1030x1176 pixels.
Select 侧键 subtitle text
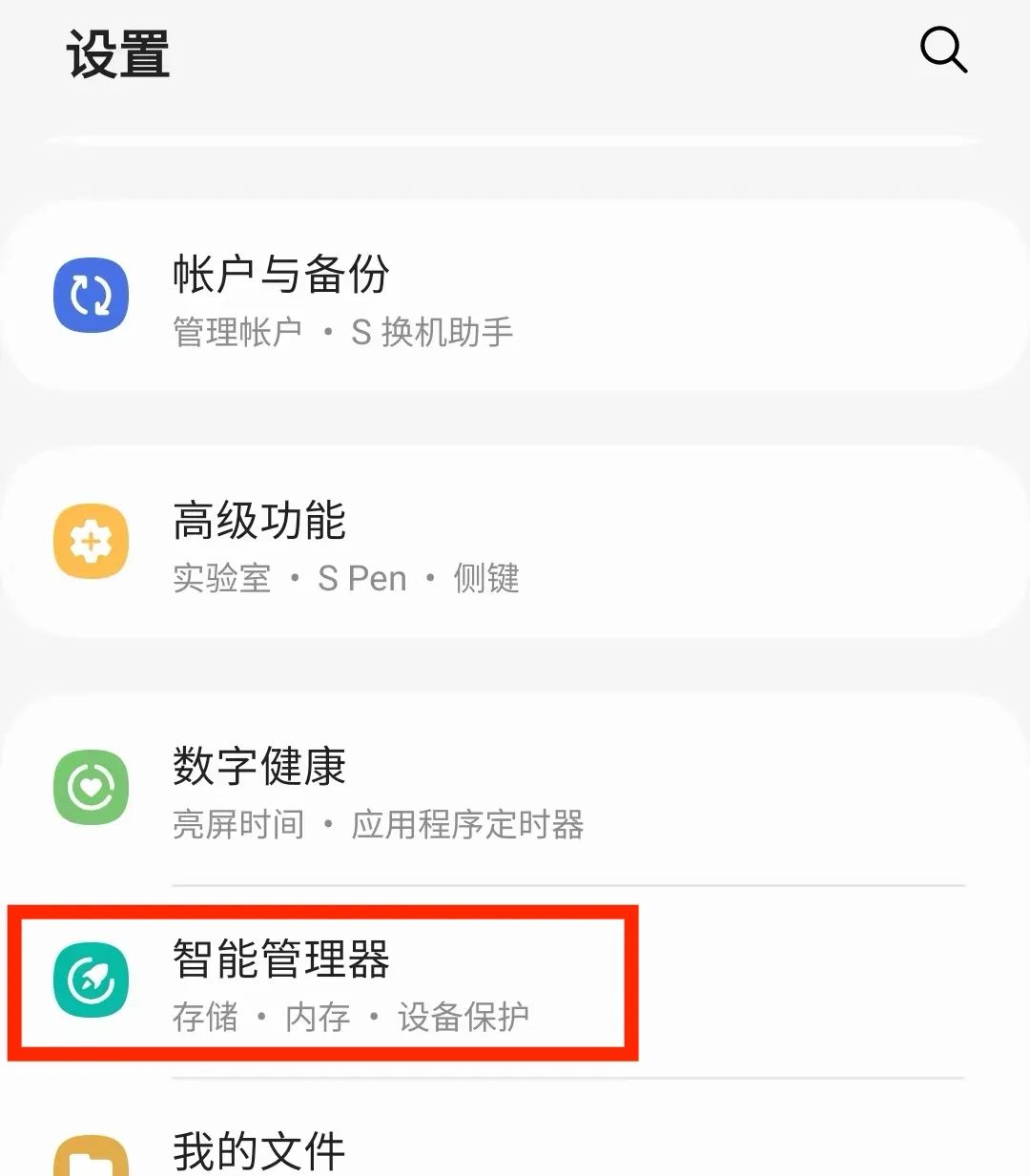point(487,578)
